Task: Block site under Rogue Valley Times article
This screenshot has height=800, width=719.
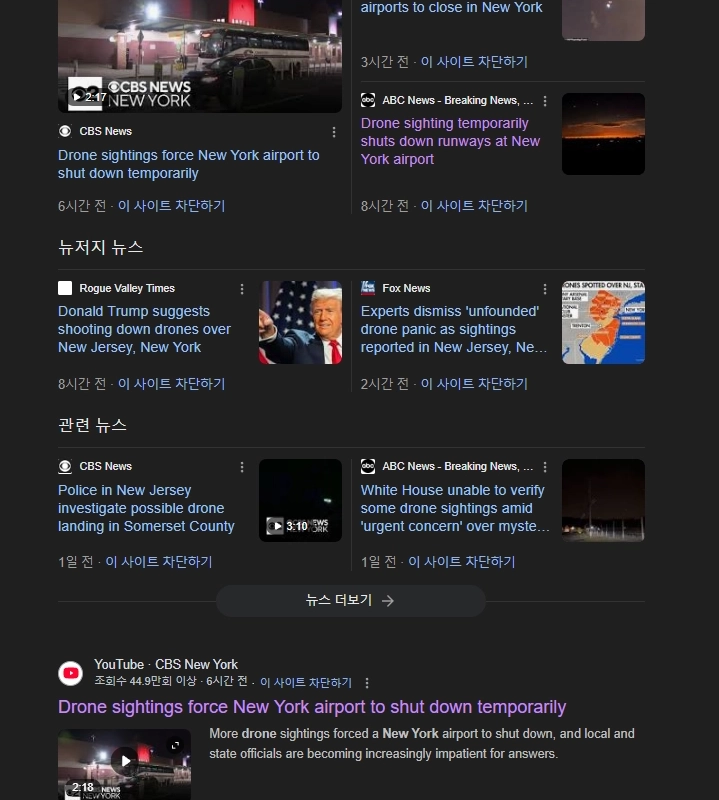Action: tap(171, 384)
